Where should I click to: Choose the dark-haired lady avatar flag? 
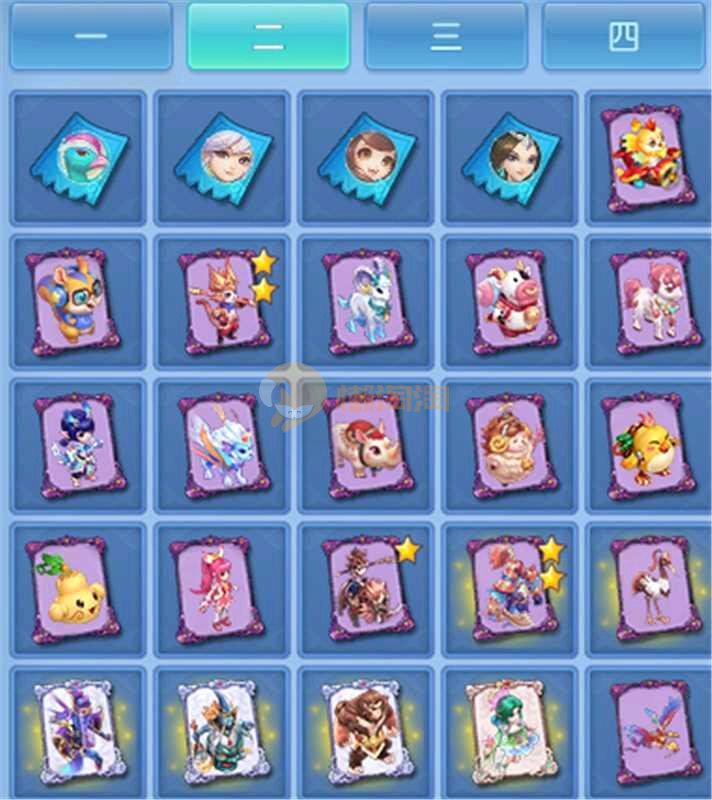click(x=510, y=158)
